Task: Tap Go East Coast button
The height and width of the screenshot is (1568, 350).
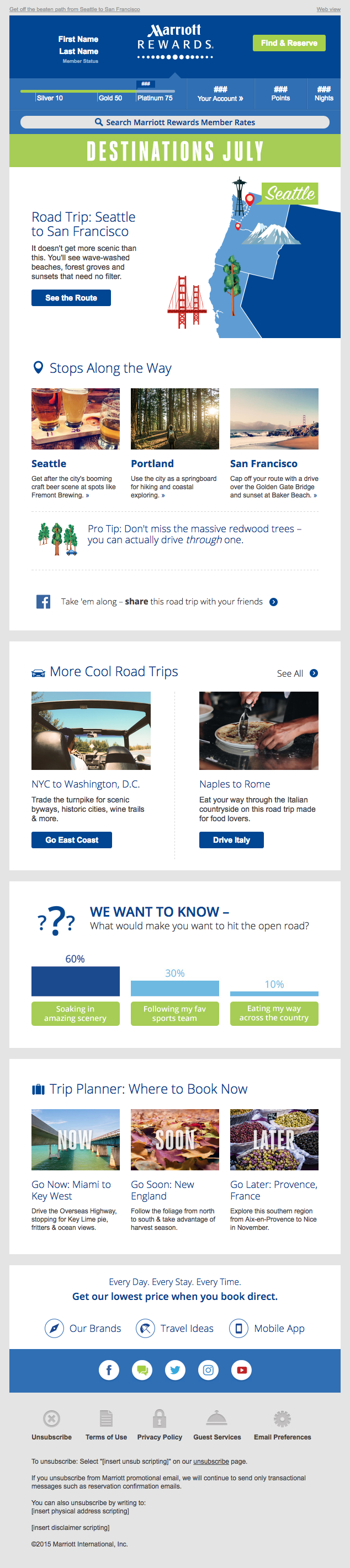Action: pos(71,840)
